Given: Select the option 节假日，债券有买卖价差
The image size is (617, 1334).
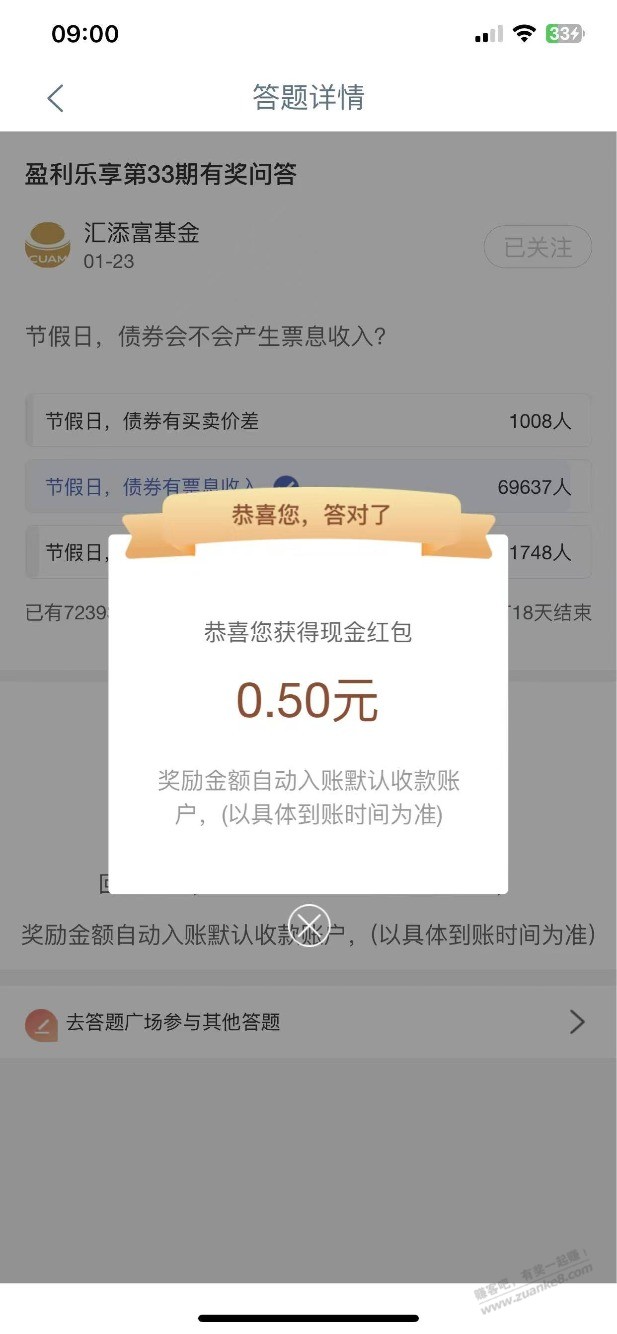Looking at the screenshot, I should pyautogui.click(x=308, y=421).
